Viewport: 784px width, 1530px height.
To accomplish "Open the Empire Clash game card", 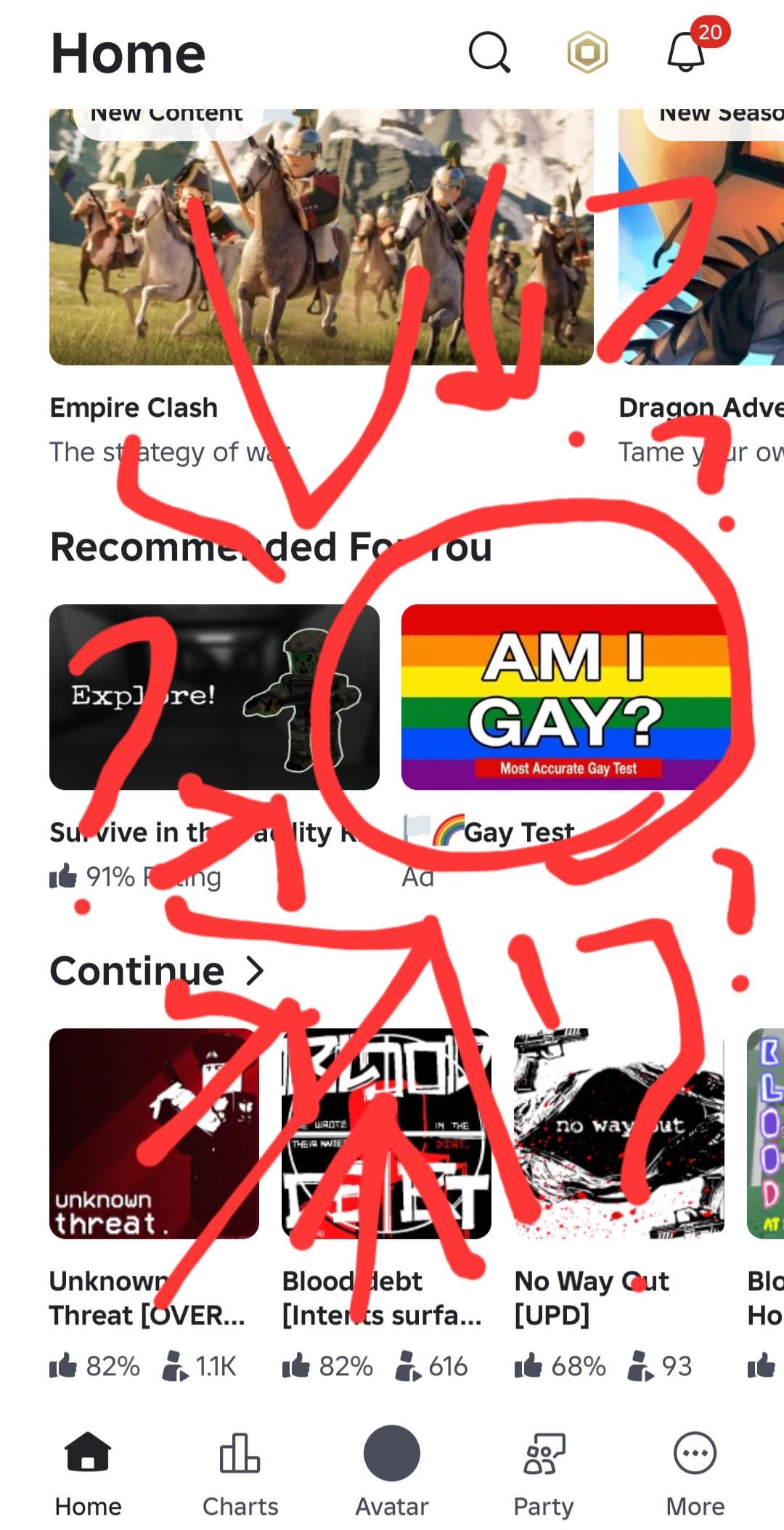I will (321, 237).
